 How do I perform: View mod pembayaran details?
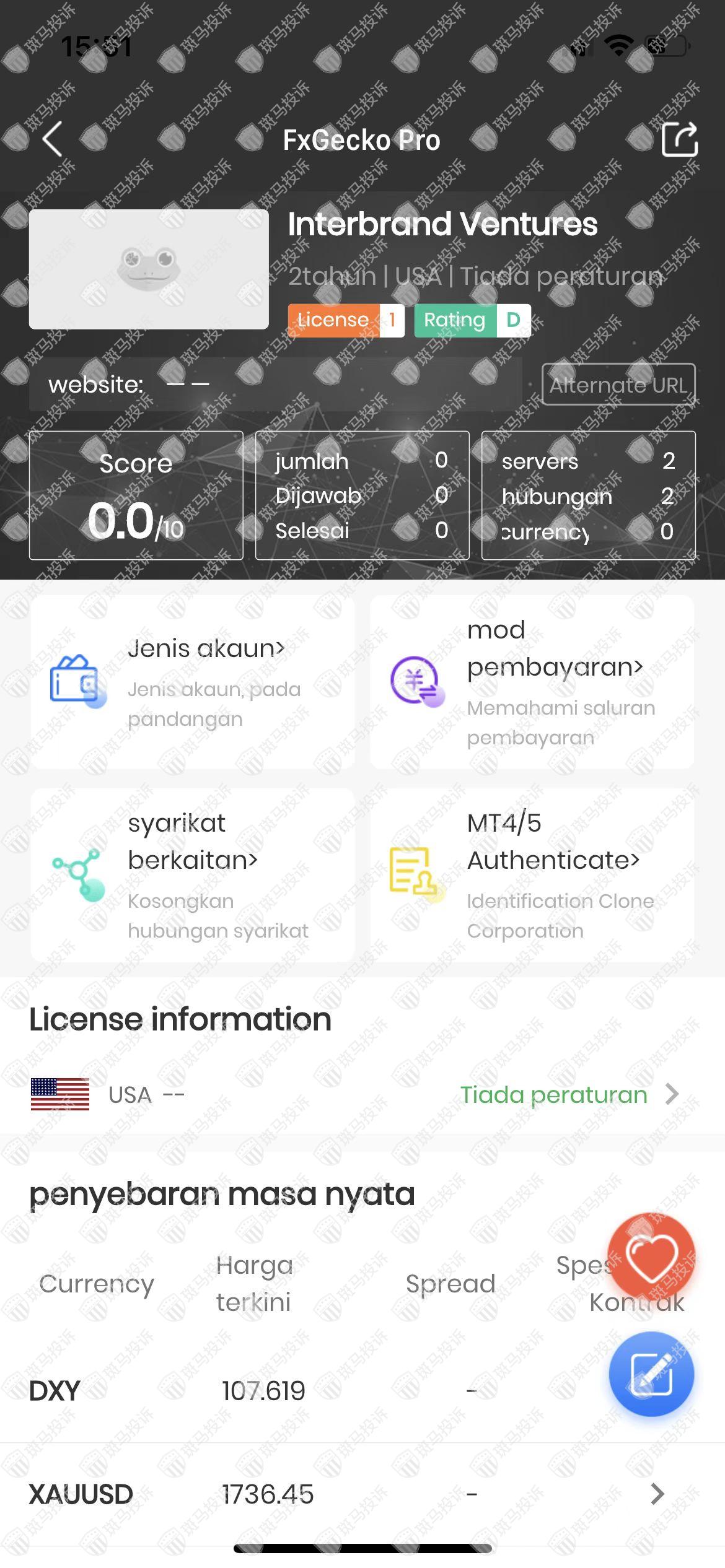tap(532, 682)
